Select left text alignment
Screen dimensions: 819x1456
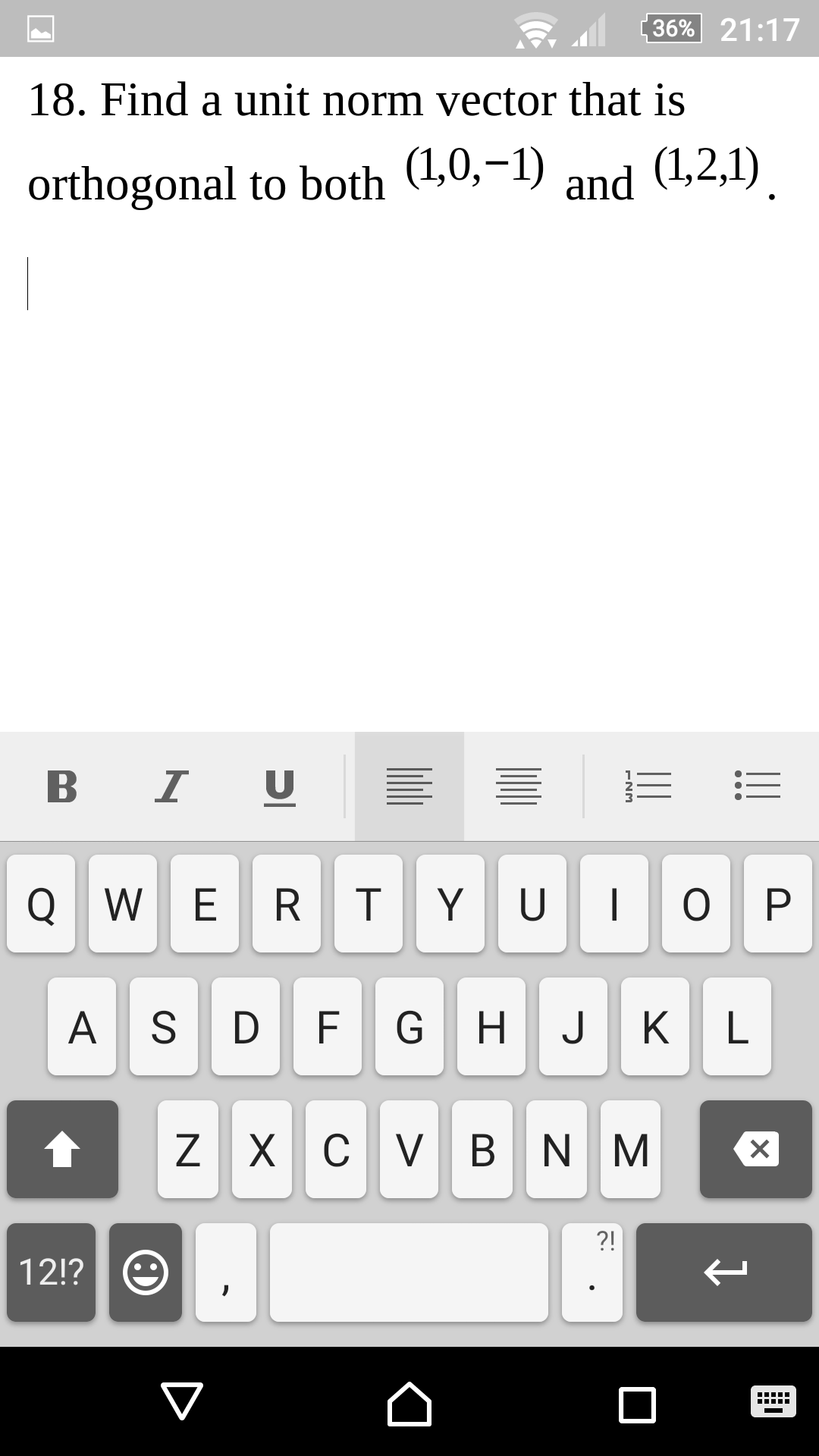(409, 786)
